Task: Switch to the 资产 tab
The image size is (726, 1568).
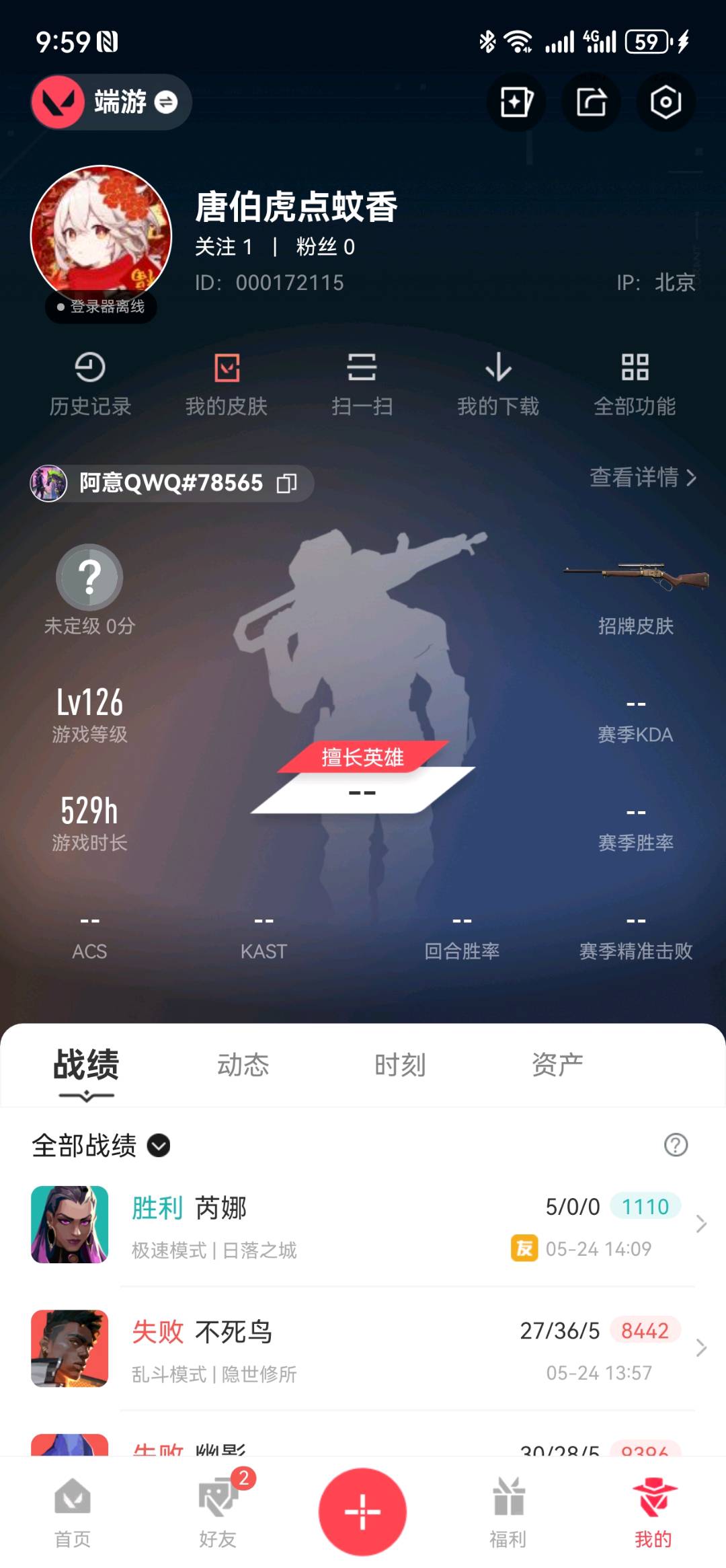Action: pos(557,1065)
